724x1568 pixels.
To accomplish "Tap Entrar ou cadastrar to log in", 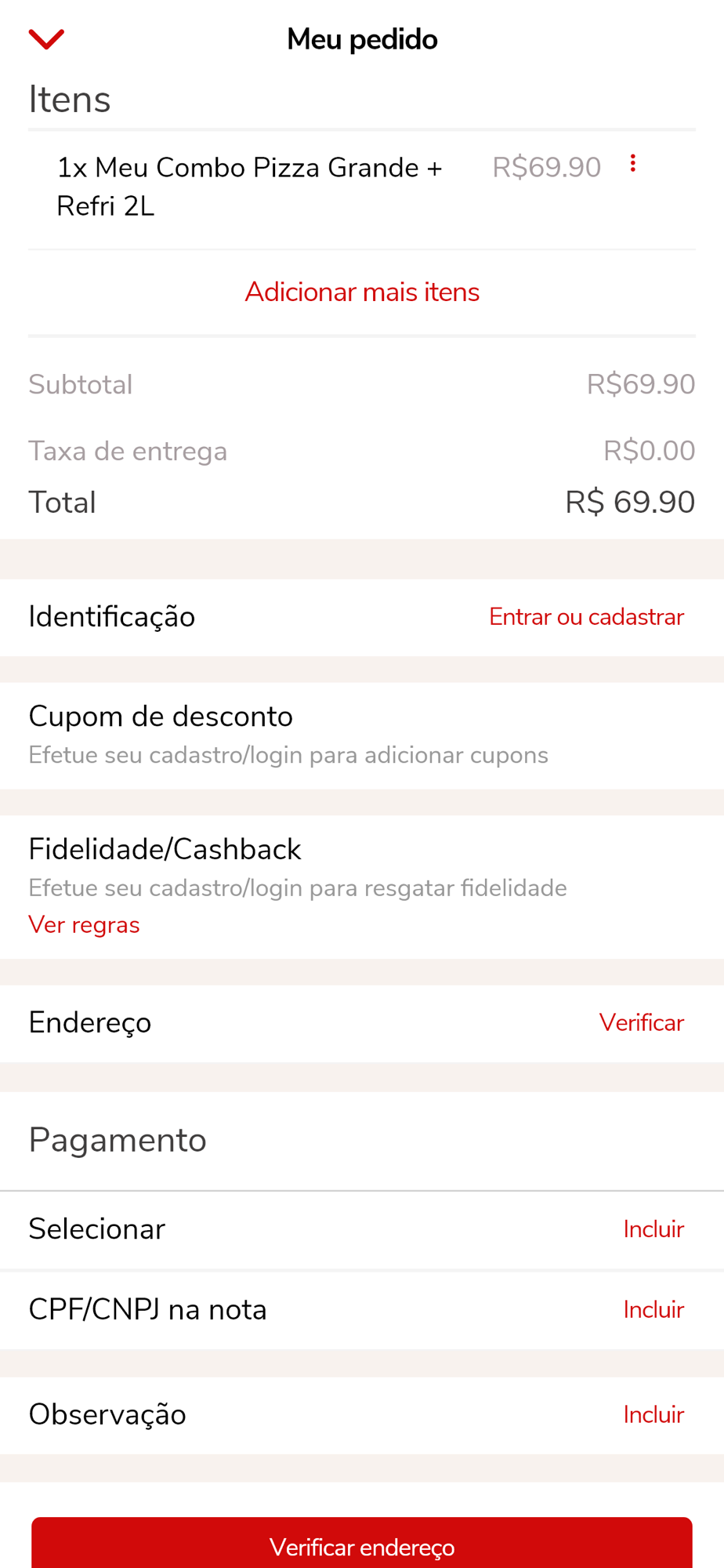I will 586,617.
